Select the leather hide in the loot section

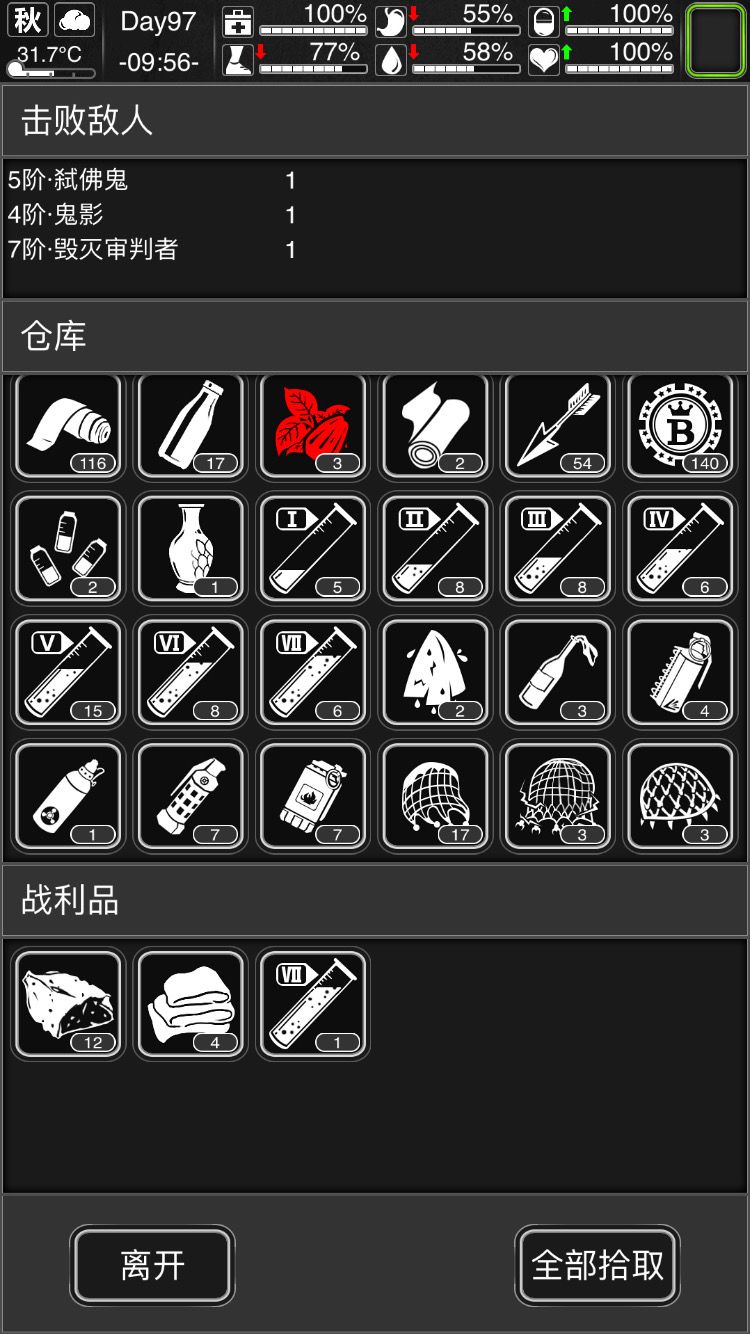pyautogui.click(x=67, y=1004)
